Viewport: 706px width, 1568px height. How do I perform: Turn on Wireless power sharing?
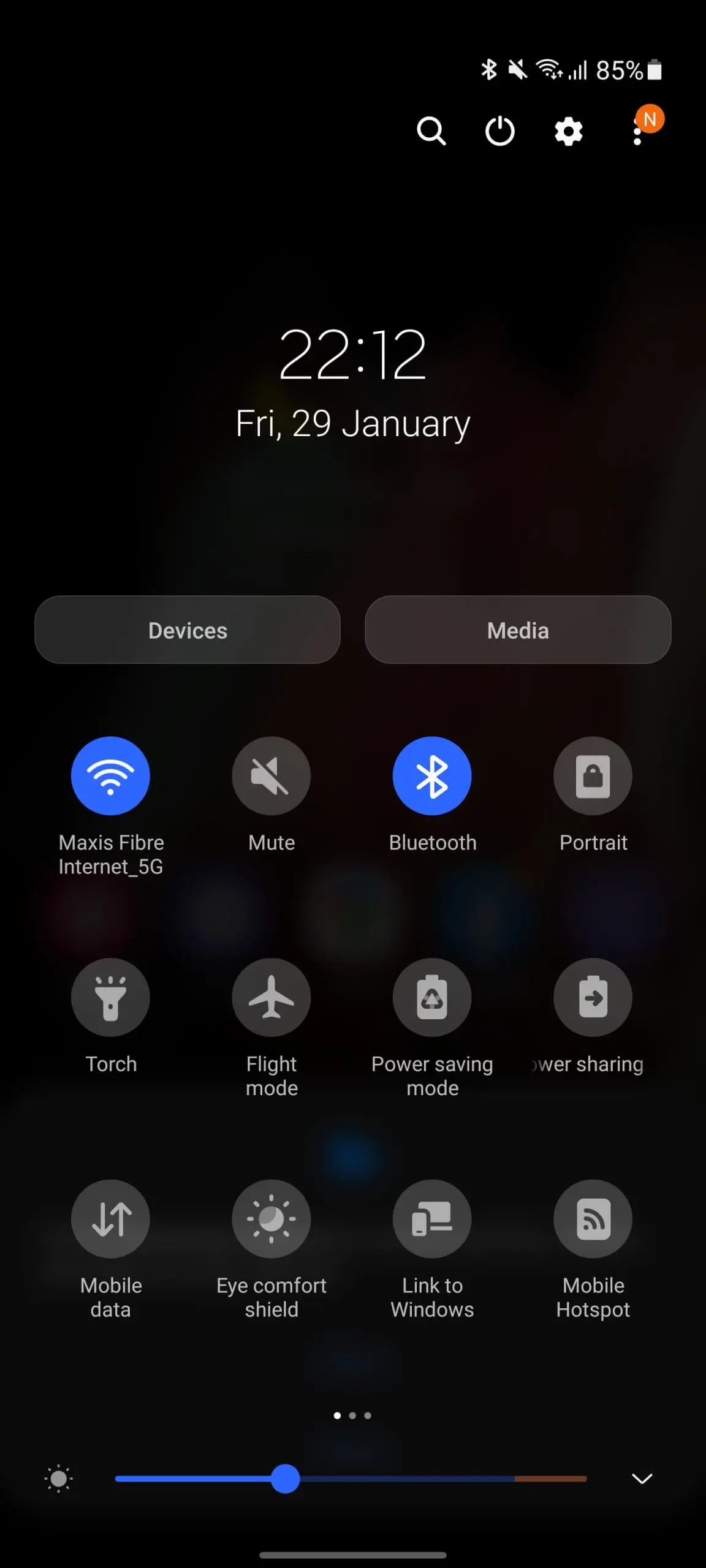[593, 998]
